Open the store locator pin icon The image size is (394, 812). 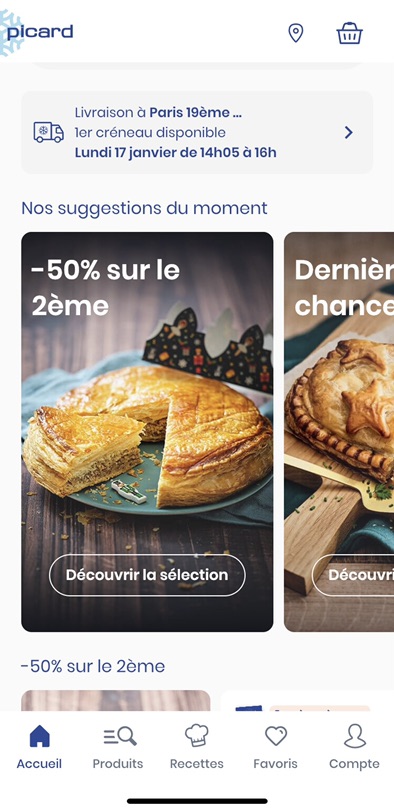pos(296,33)
